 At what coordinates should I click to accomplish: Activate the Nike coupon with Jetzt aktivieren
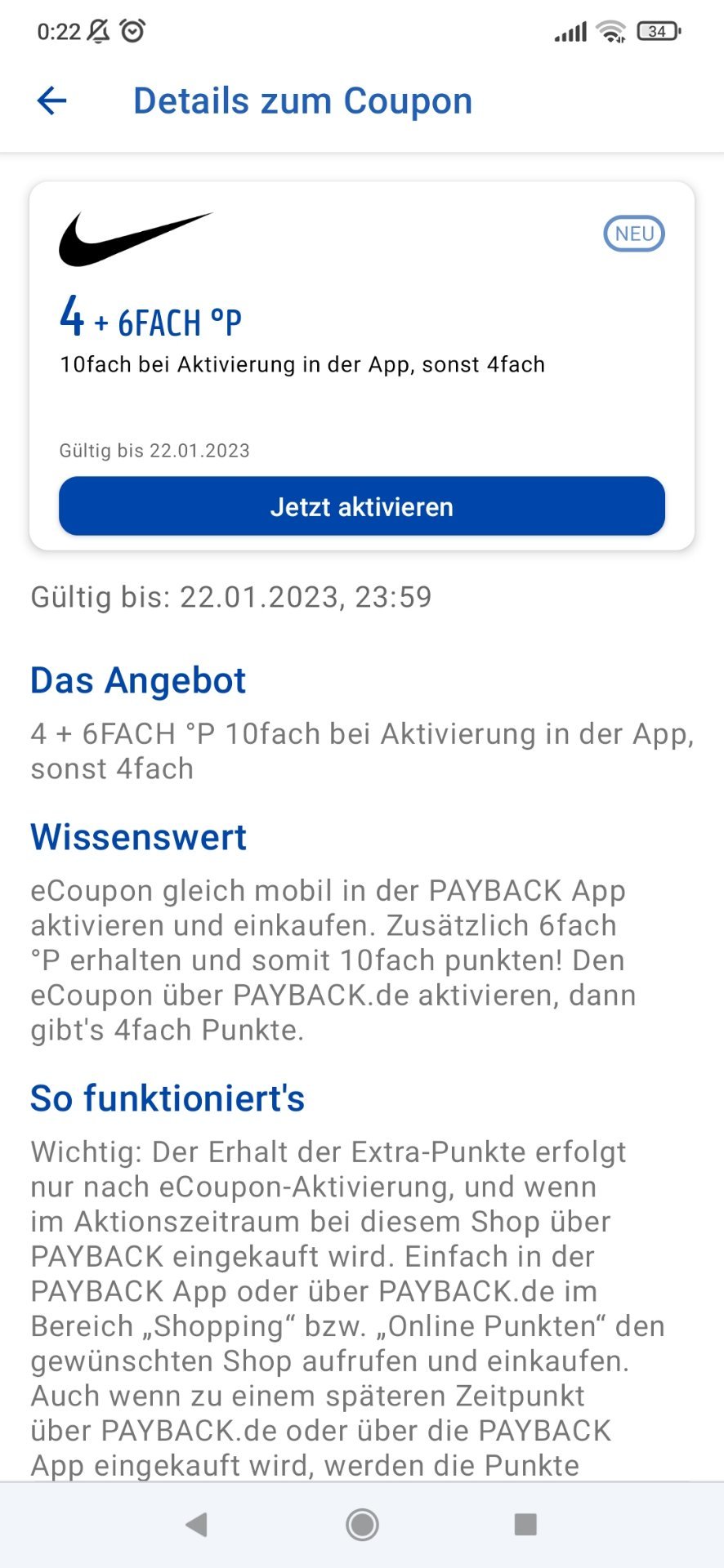point(362,506)
